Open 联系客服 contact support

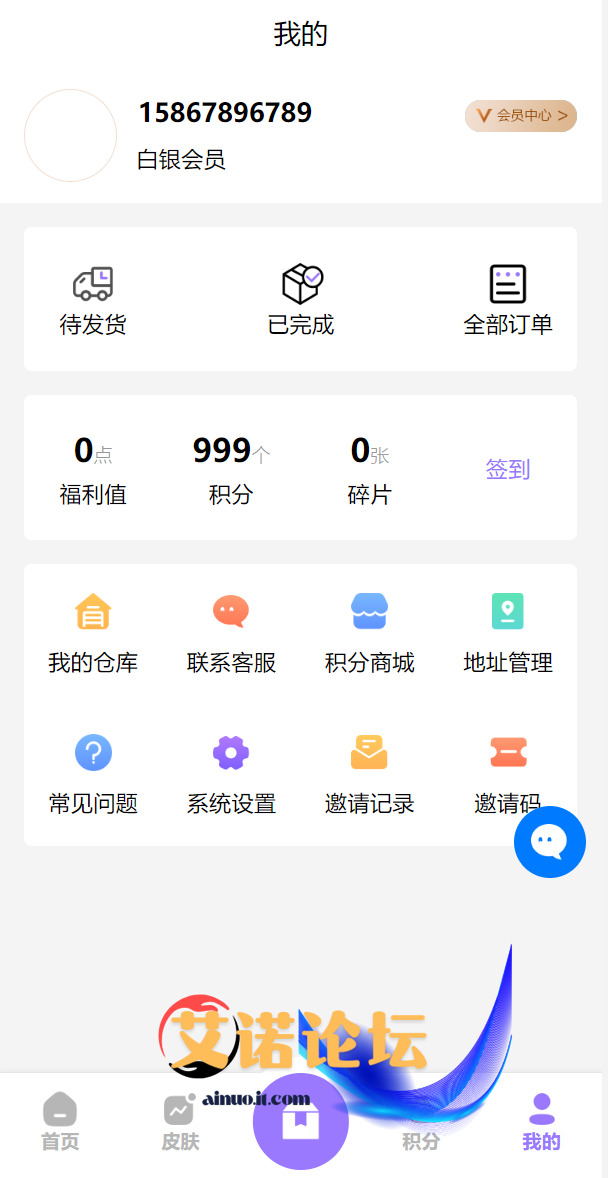pyautogui.click(x=231, y=633)
